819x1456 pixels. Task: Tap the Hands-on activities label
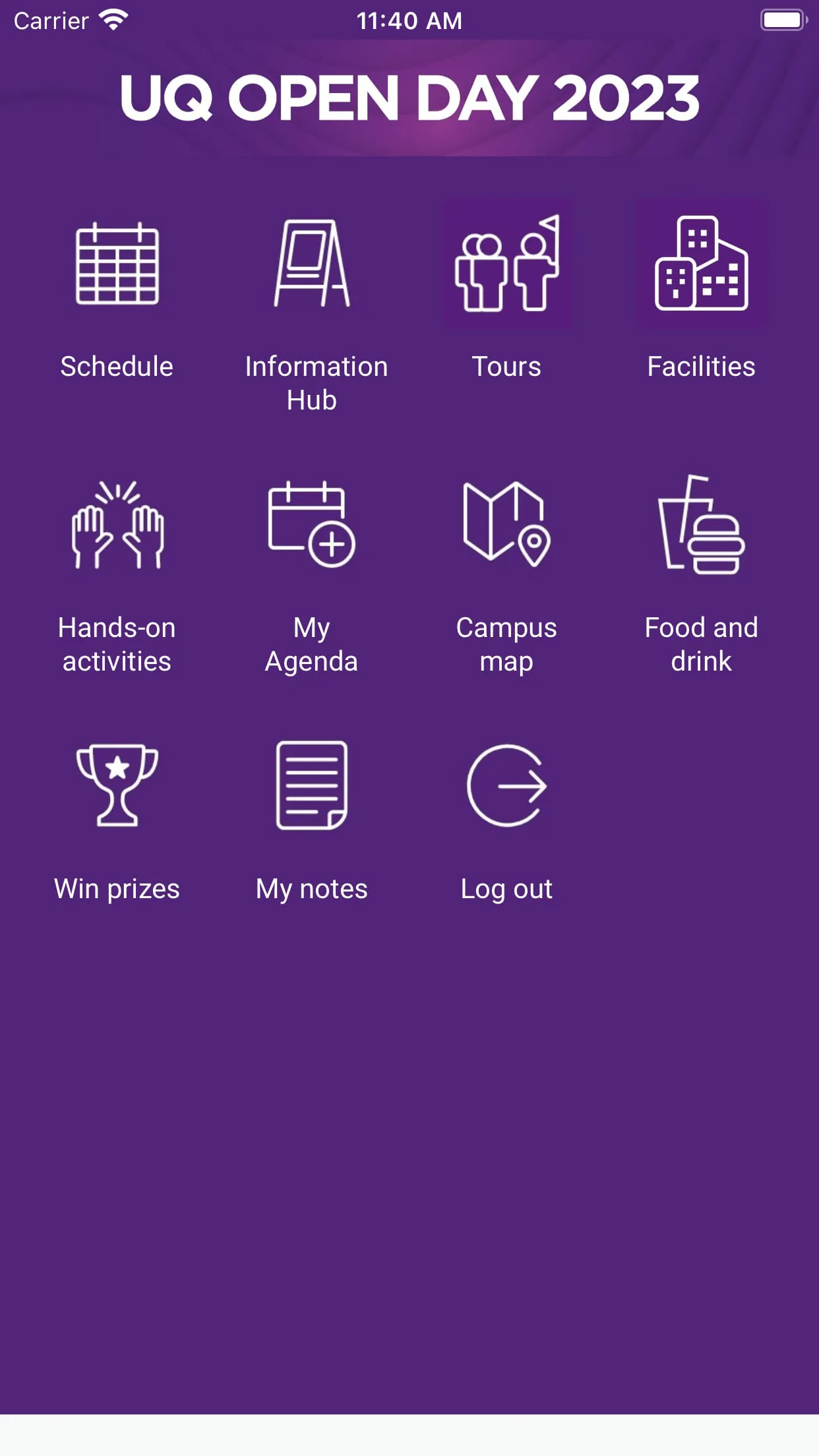[116, 644]
